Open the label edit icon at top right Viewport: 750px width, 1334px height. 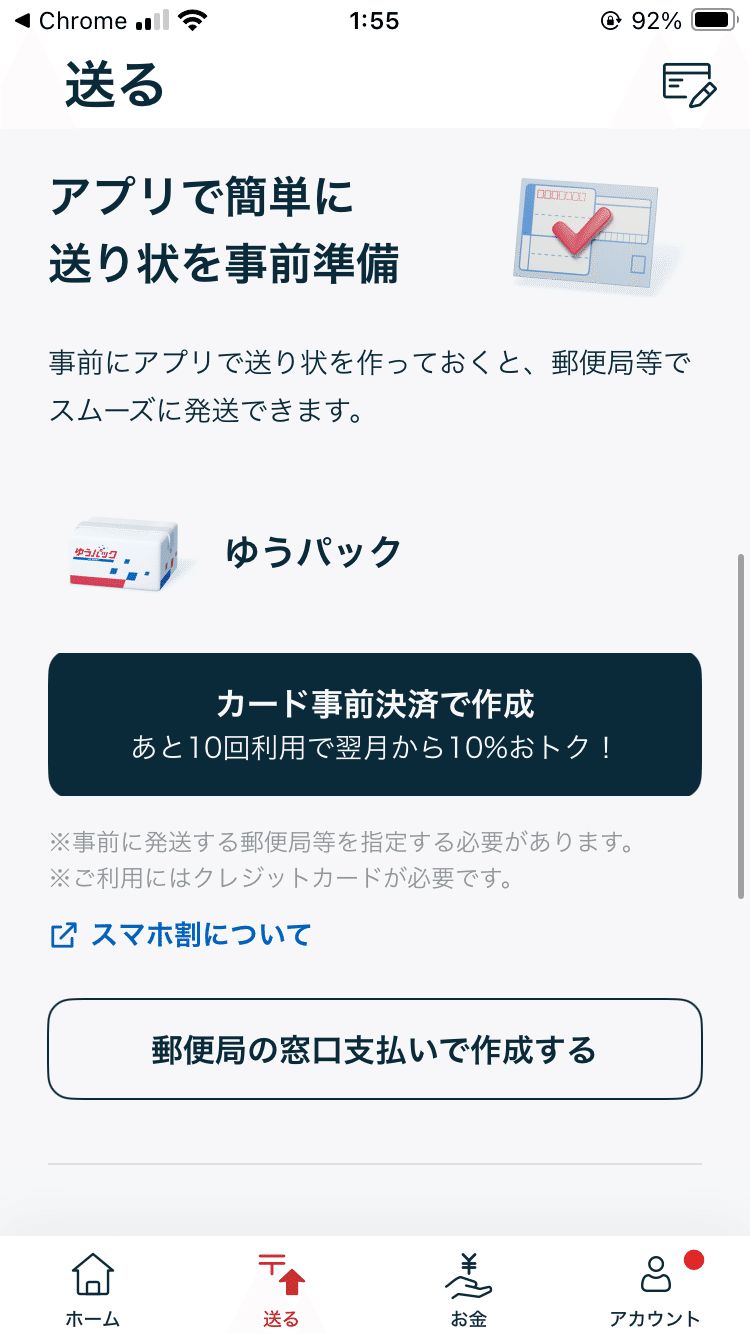[x=690, y=85]
